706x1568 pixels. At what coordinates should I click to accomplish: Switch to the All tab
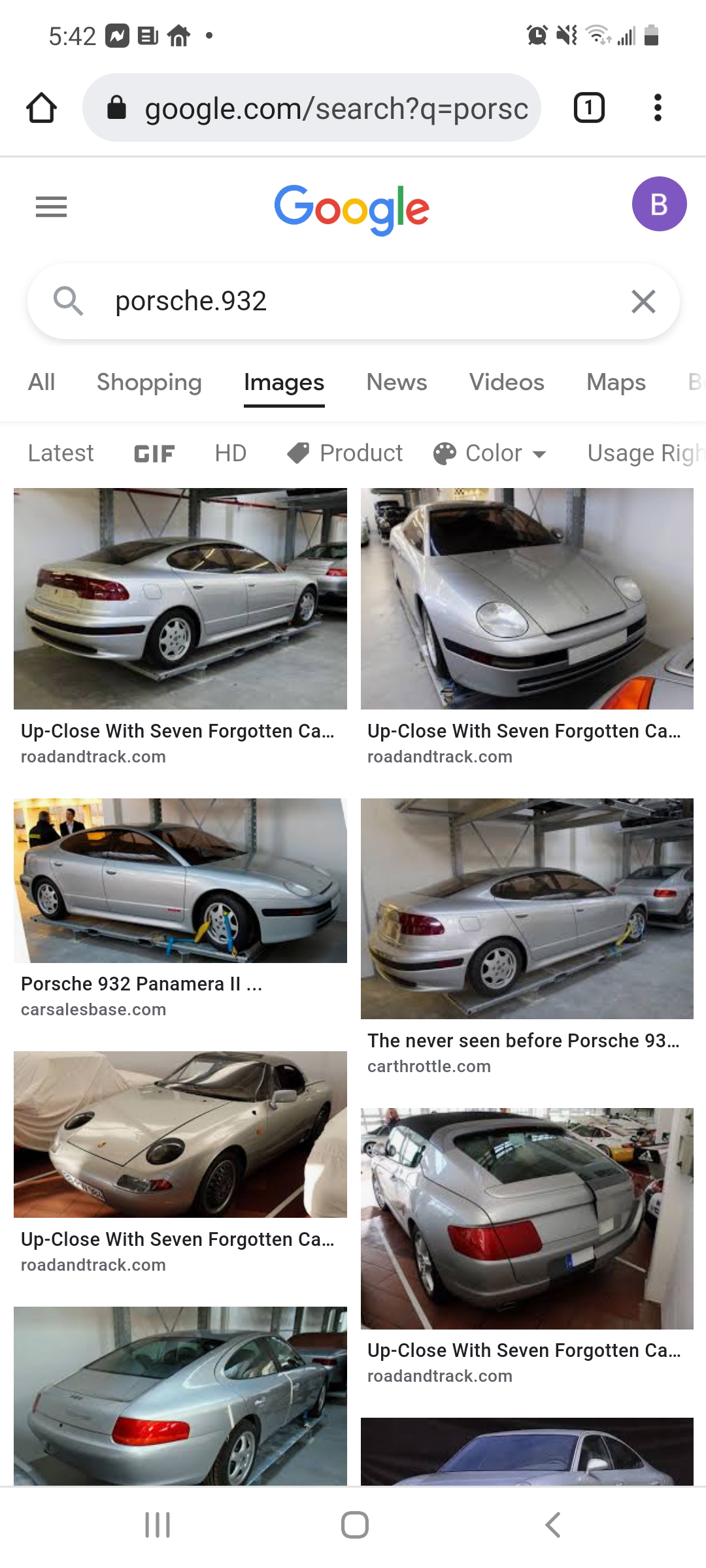41,382
